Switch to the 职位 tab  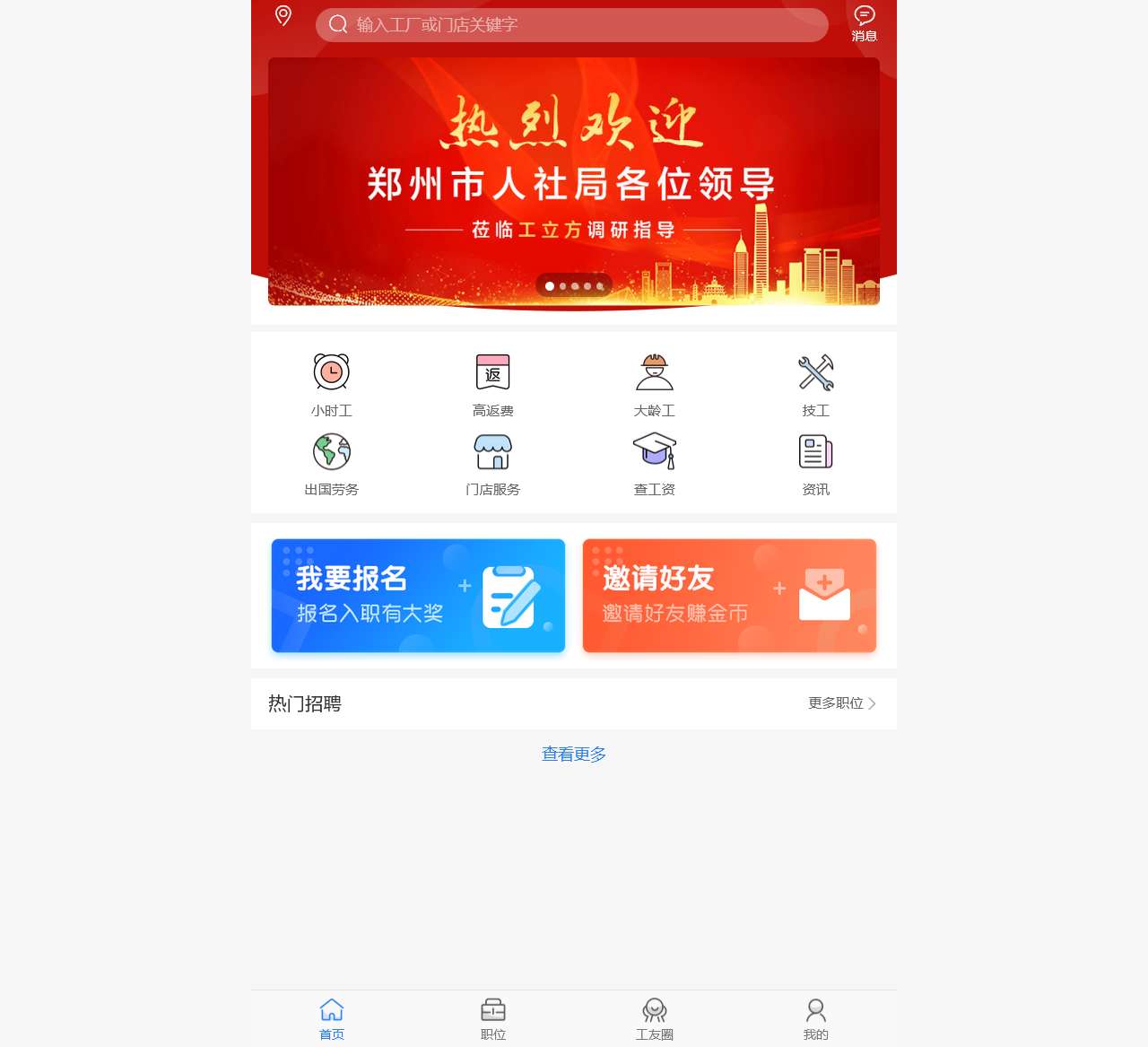point(493,1019)
